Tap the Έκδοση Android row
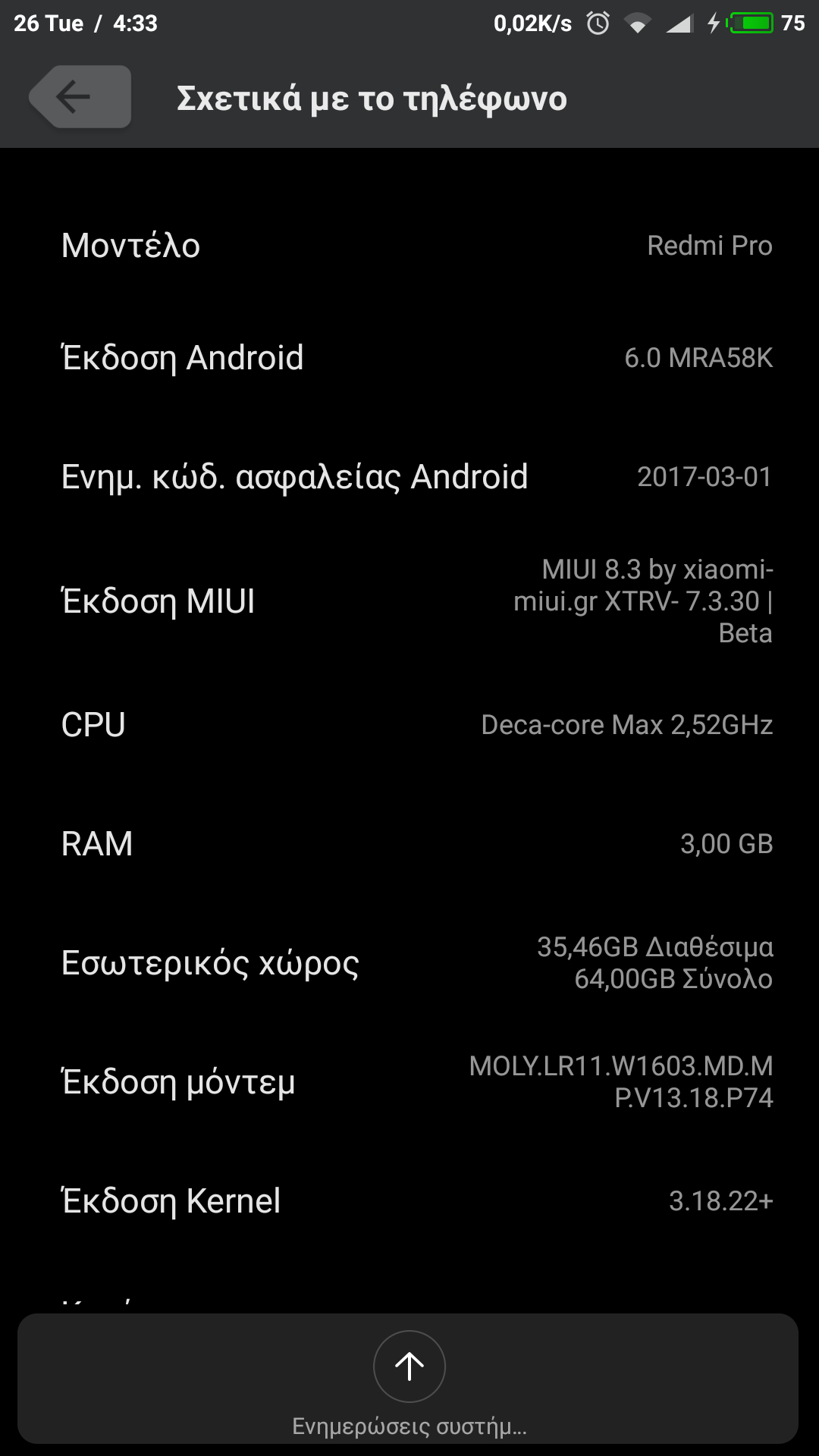The width and height of the screenshot is (819, 1456). [409, 357]
